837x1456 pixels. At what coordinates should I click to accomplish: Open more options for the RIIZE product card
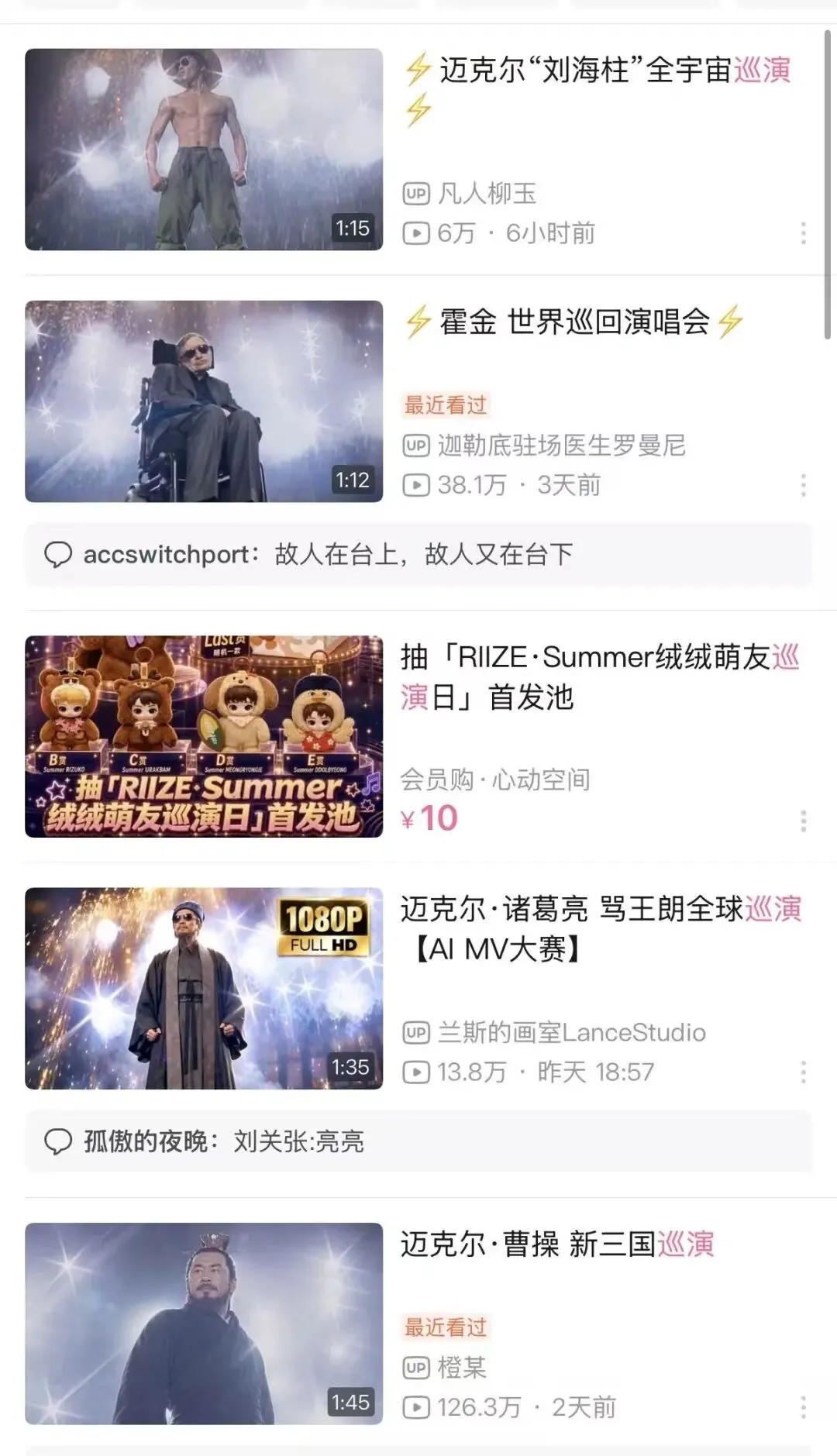pyautogui.click(x=804, y=821)
